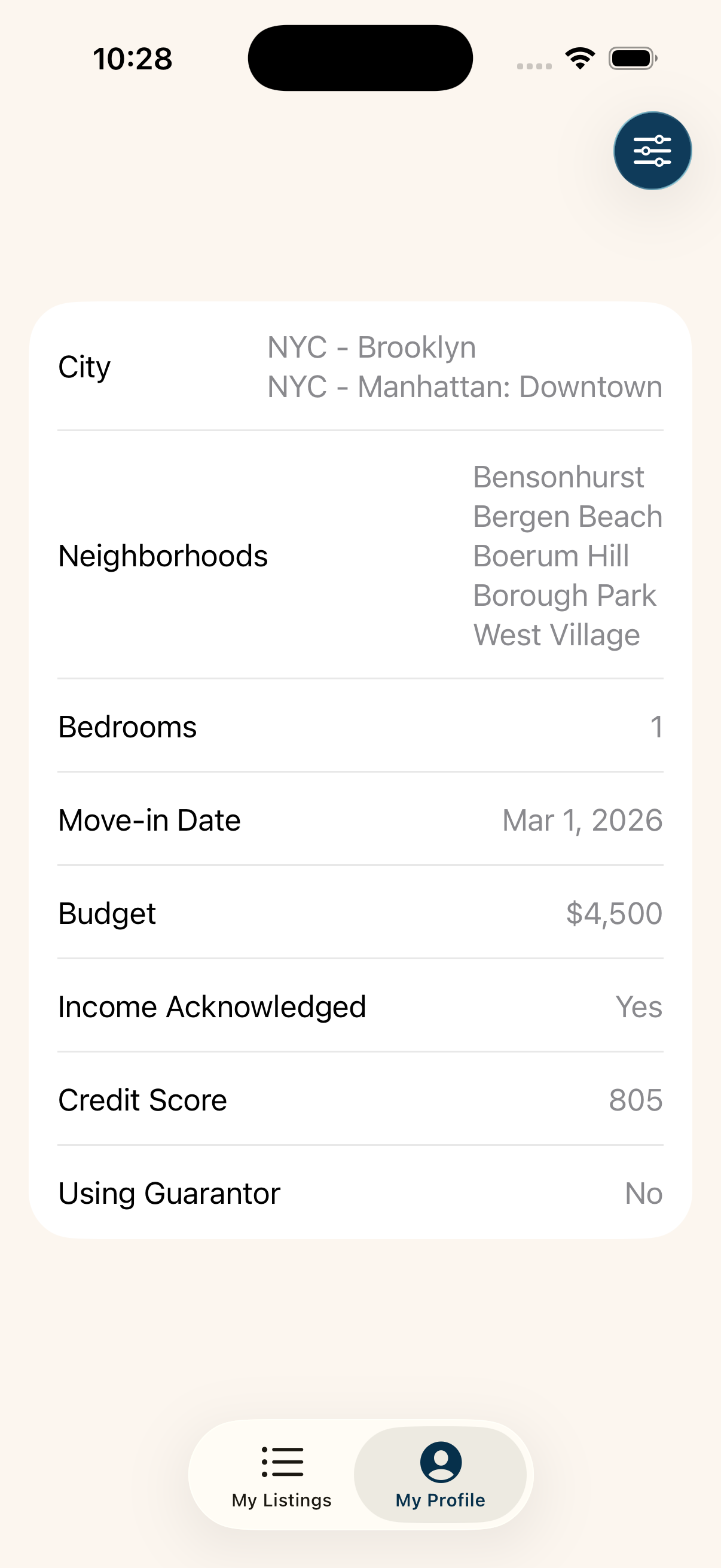The height and width of the screenshot is (1568, 721).
Task: Select the Credit Score row
Action: [360, 1099]
